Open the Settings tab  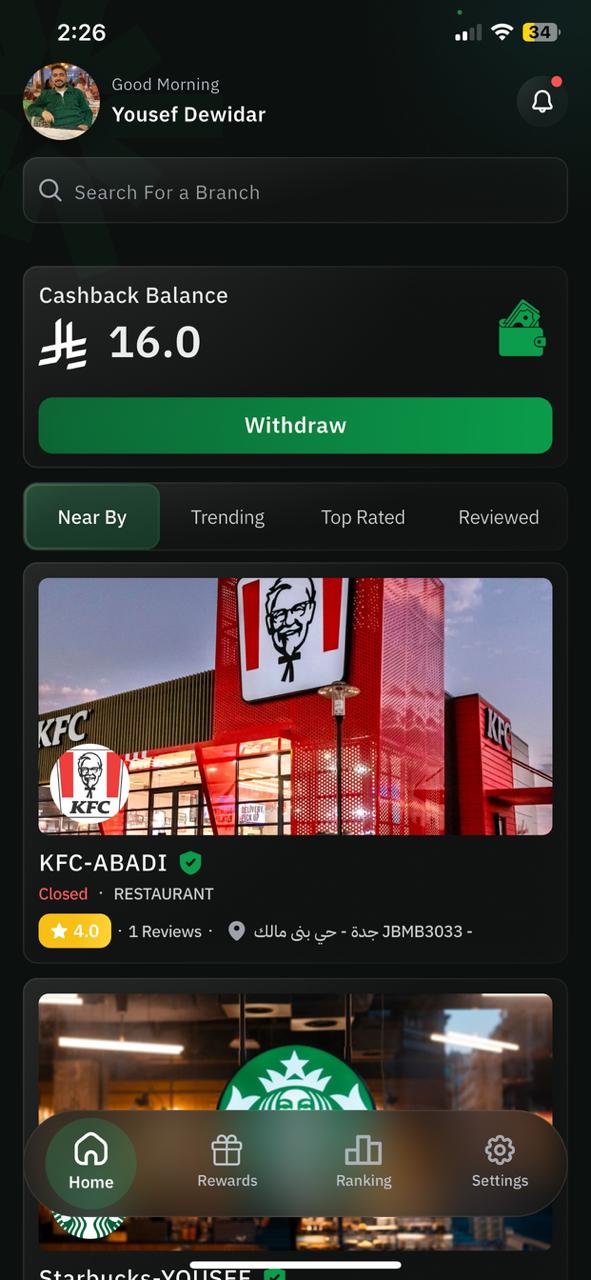coord(499,1163)
